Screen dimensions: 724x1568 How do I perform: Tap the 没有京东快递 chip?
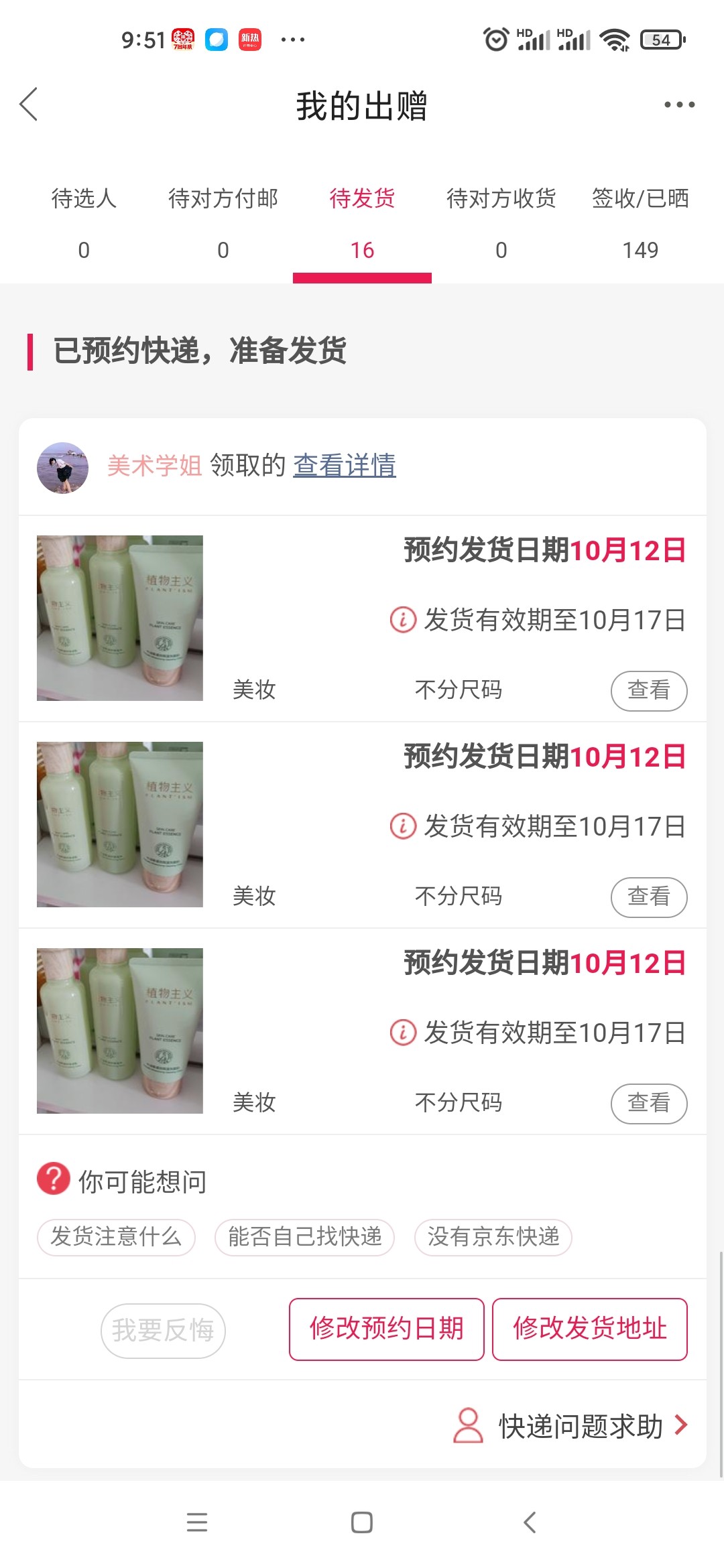coord(493,1236)
